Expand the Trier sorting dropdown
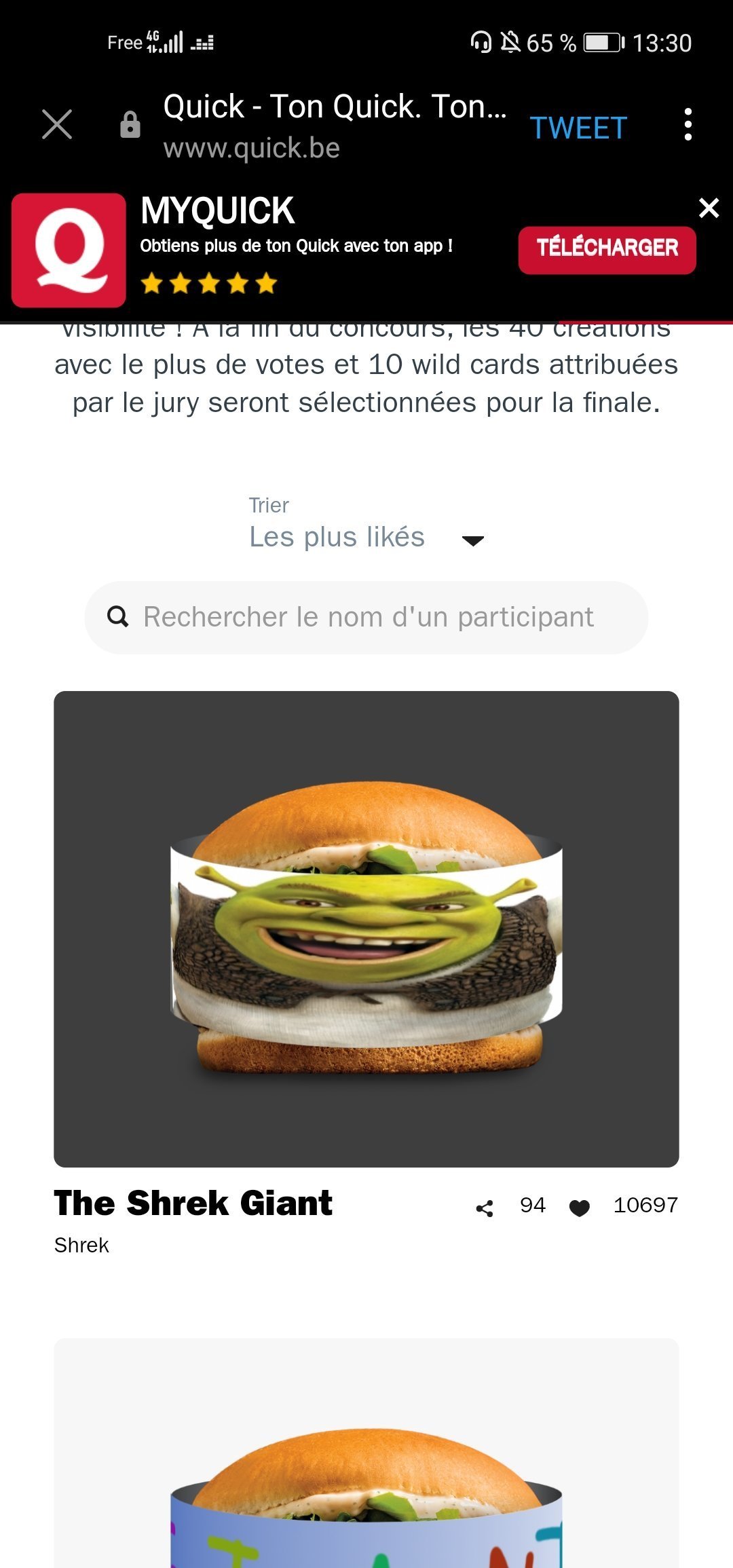This screenshot has height=1568, width=733. (366, 537)
